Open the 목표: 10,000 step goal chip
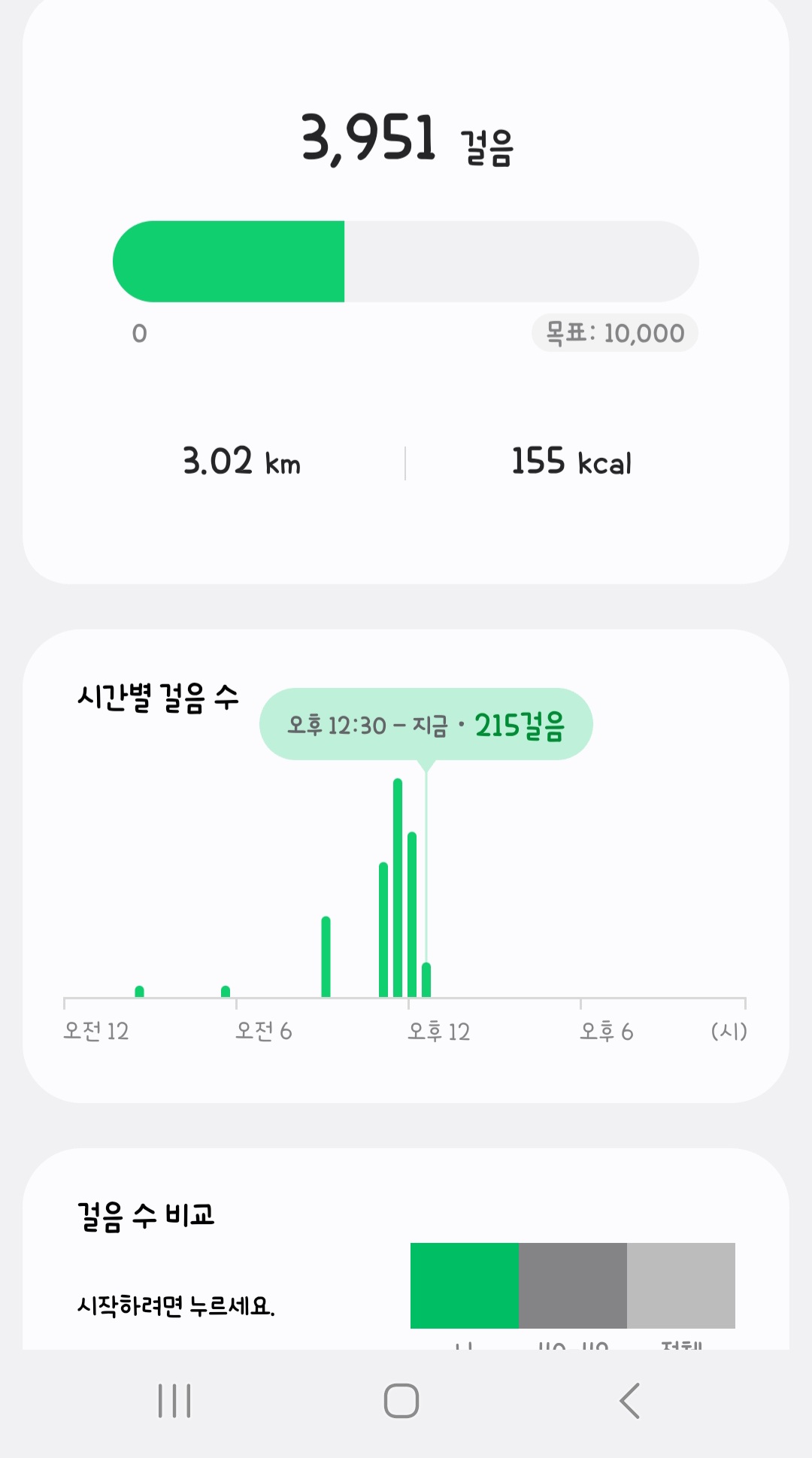The height and width of the screenshot is (1458, 812). pyautogui.click(x=614, y=333)
